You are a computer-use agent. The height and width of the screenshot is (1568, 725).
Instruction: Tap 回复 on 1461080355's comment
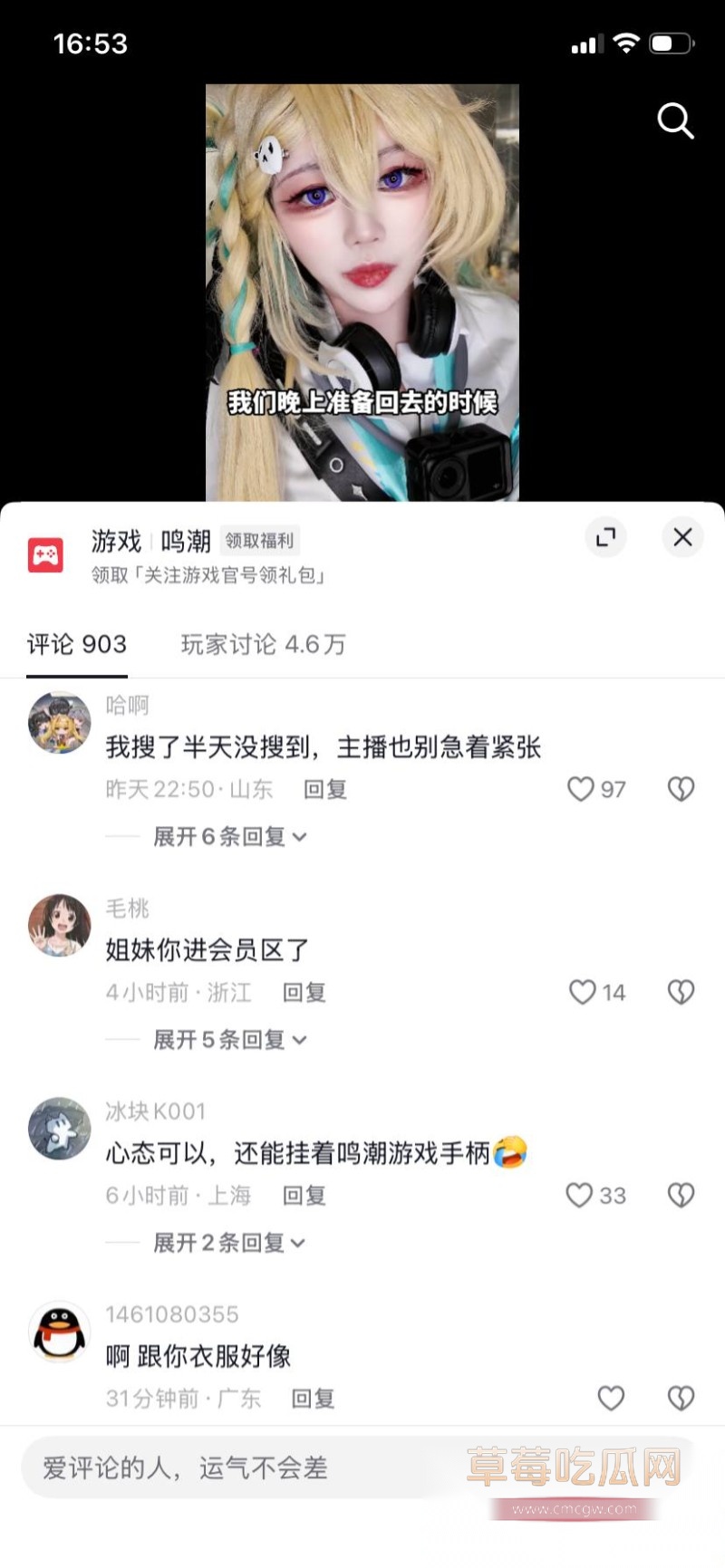click(x=312, y=1398)
